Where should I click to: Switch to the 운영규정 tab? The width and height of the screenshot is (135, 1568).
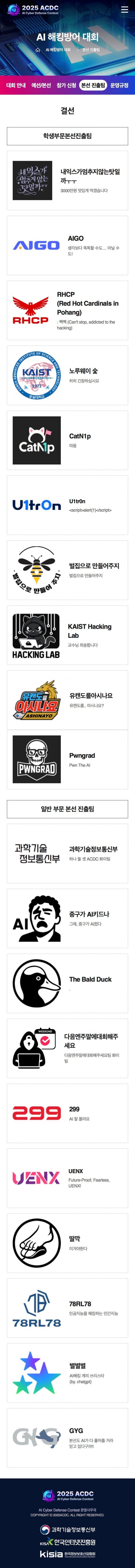(119, 85)
